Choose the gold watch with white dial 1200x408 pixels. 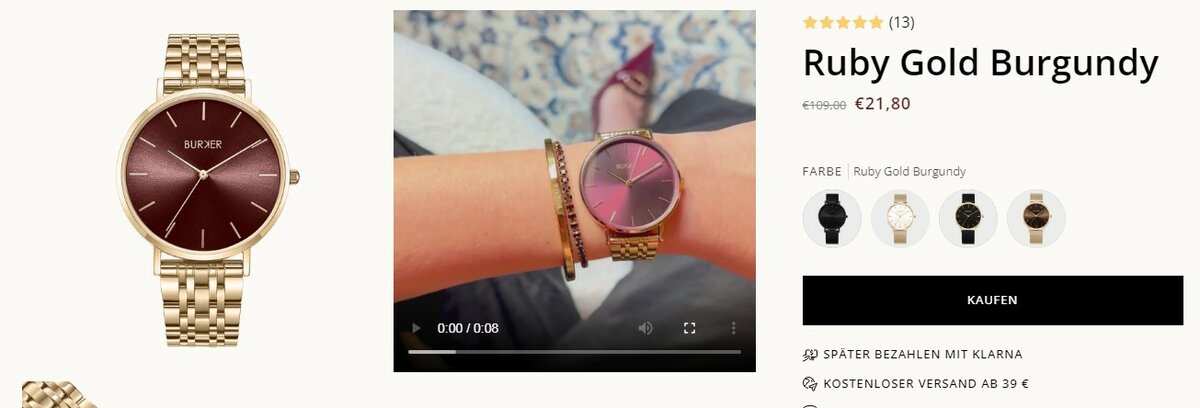click(x=900, y=218)
